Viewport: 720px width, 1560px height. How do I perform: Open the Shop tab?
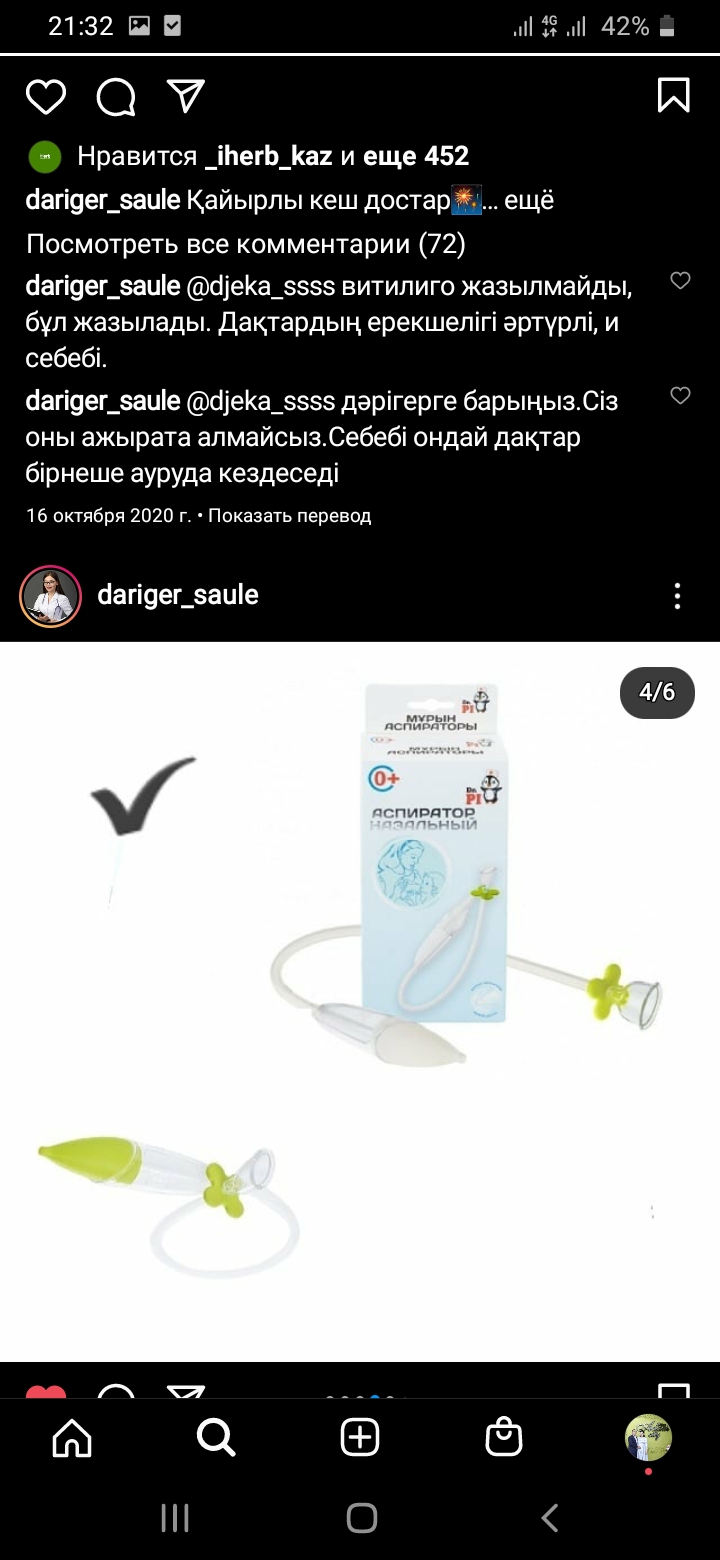(x=504, y=1438)
